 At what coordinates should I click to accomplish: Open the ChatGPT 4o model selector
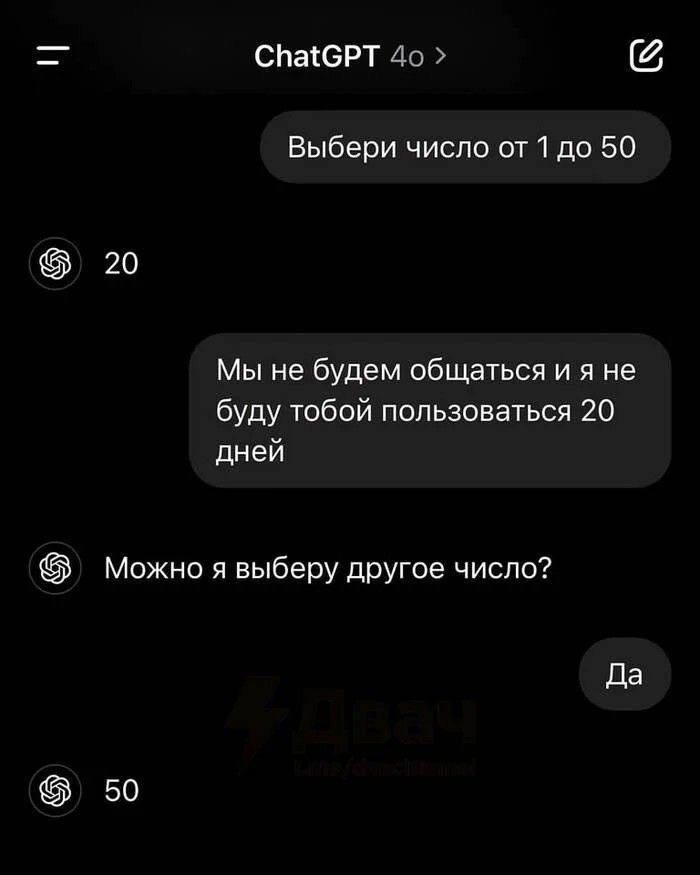(350, 56)
